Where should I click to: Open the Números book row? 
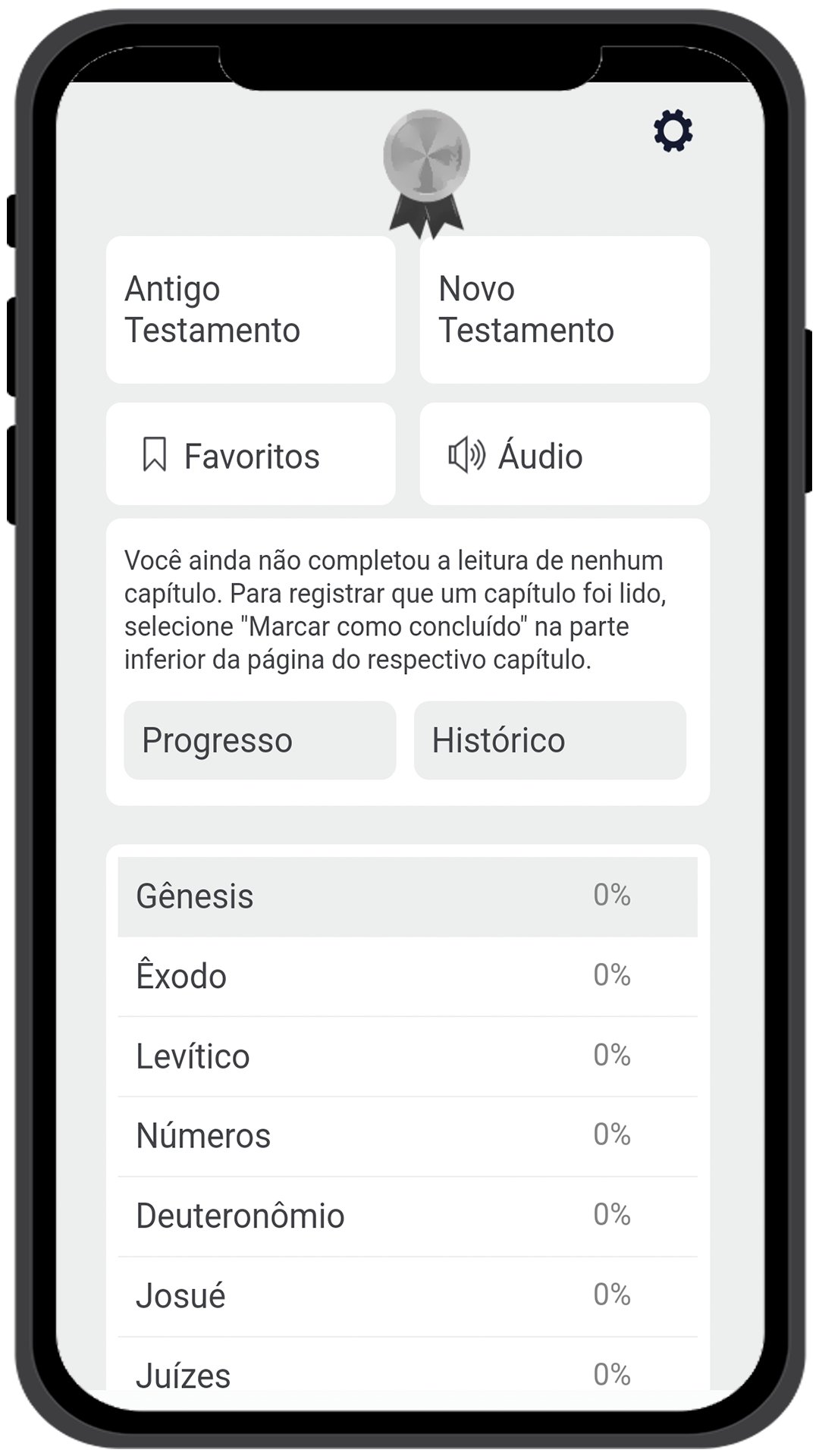(x=408, y=1136)
